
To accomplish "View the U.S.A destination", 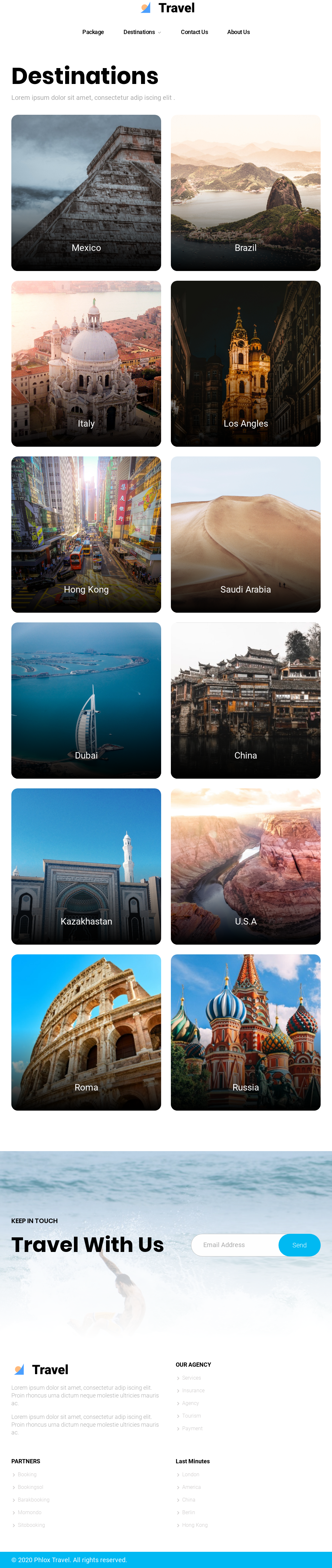I will pos(245,866).
